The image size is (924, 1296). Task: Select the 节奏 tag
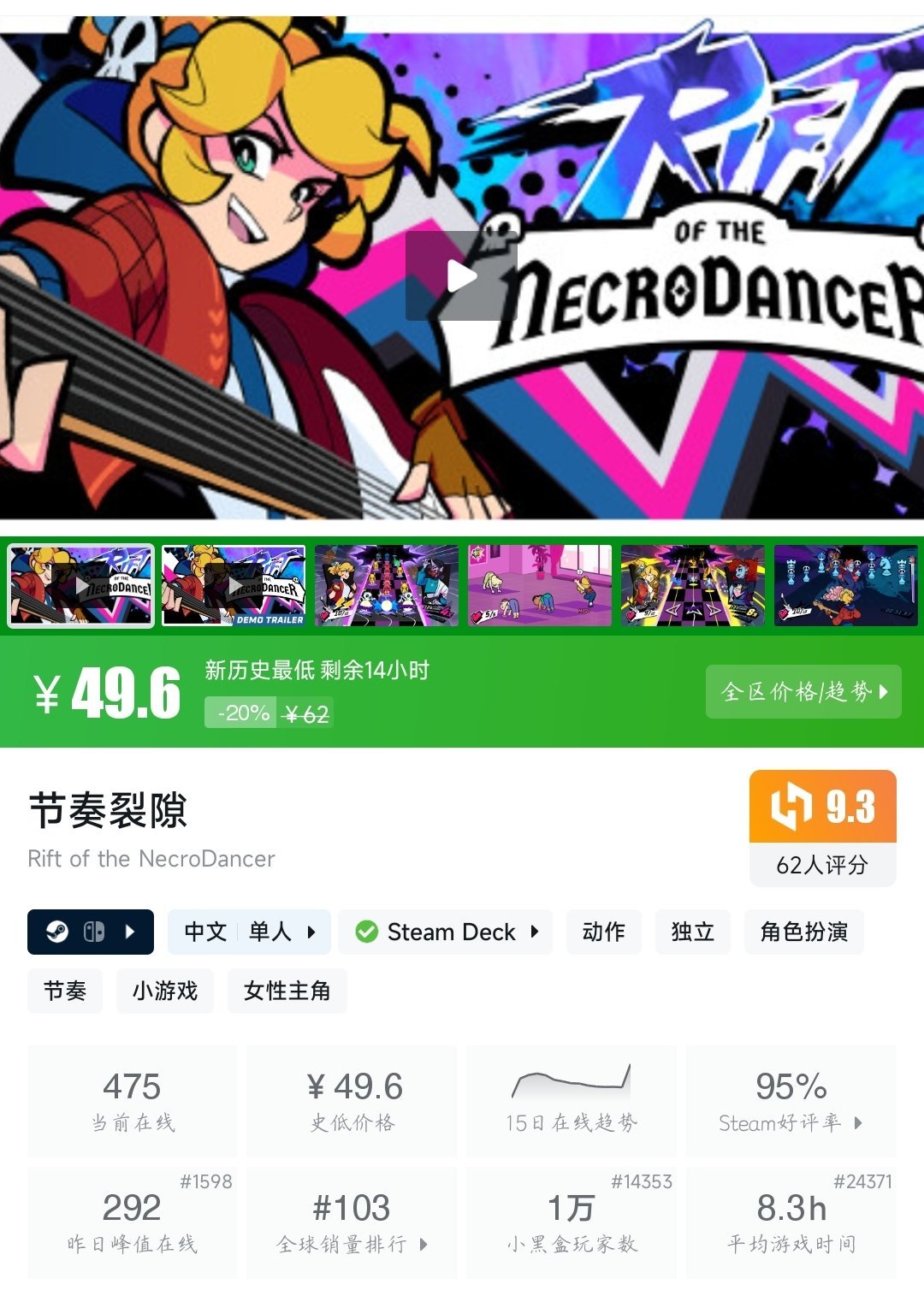tap(65, 991)
